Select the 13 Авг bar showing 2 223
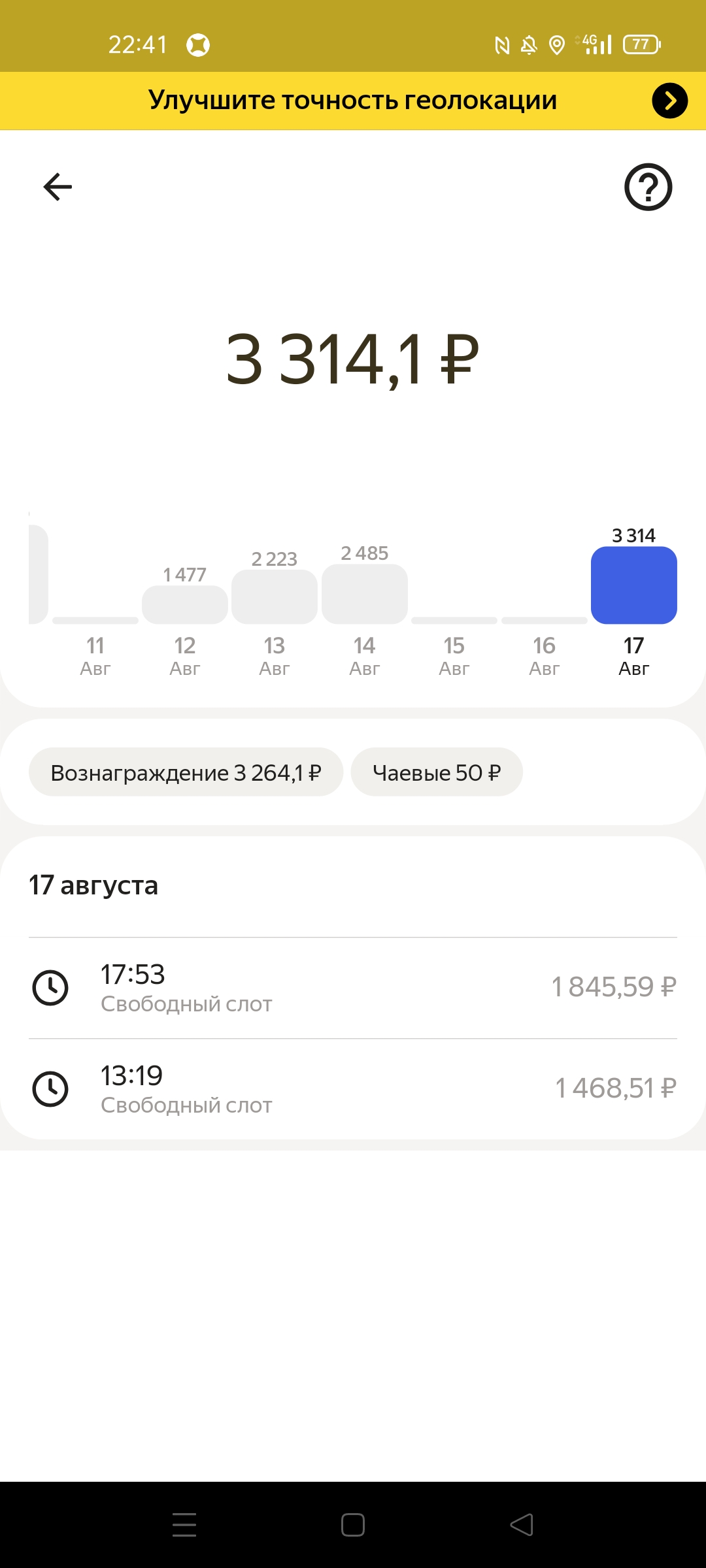The image size is (706, 1568). click(275, 596)
